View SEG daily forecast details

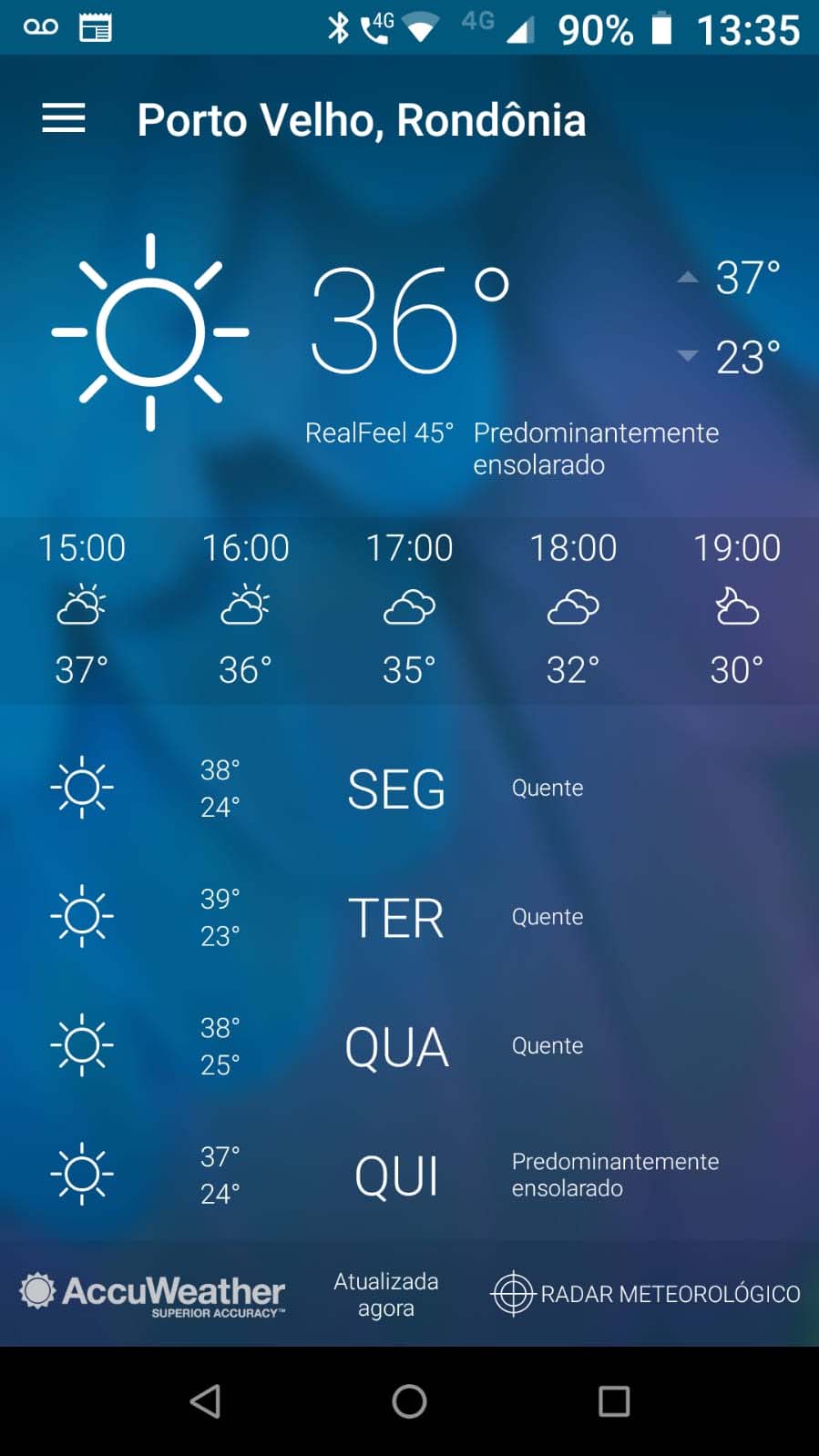397,788
